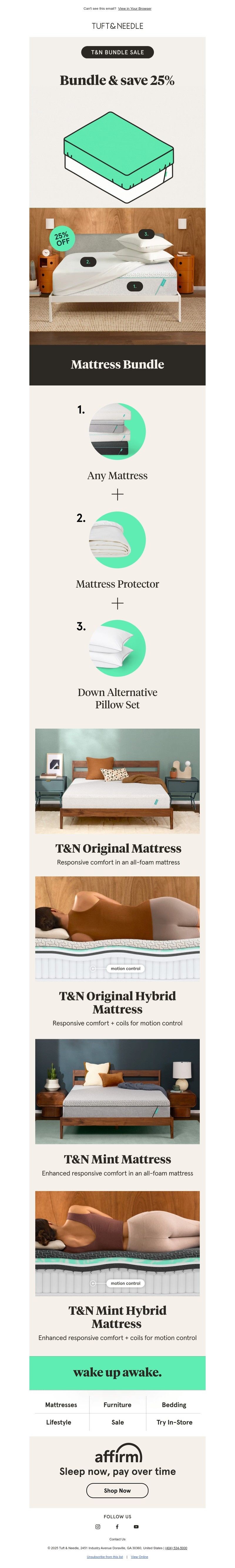Go to Furniture category
Image resolution: width=235 pixels, height=1568 pixels.
(x=117, y=1404)
